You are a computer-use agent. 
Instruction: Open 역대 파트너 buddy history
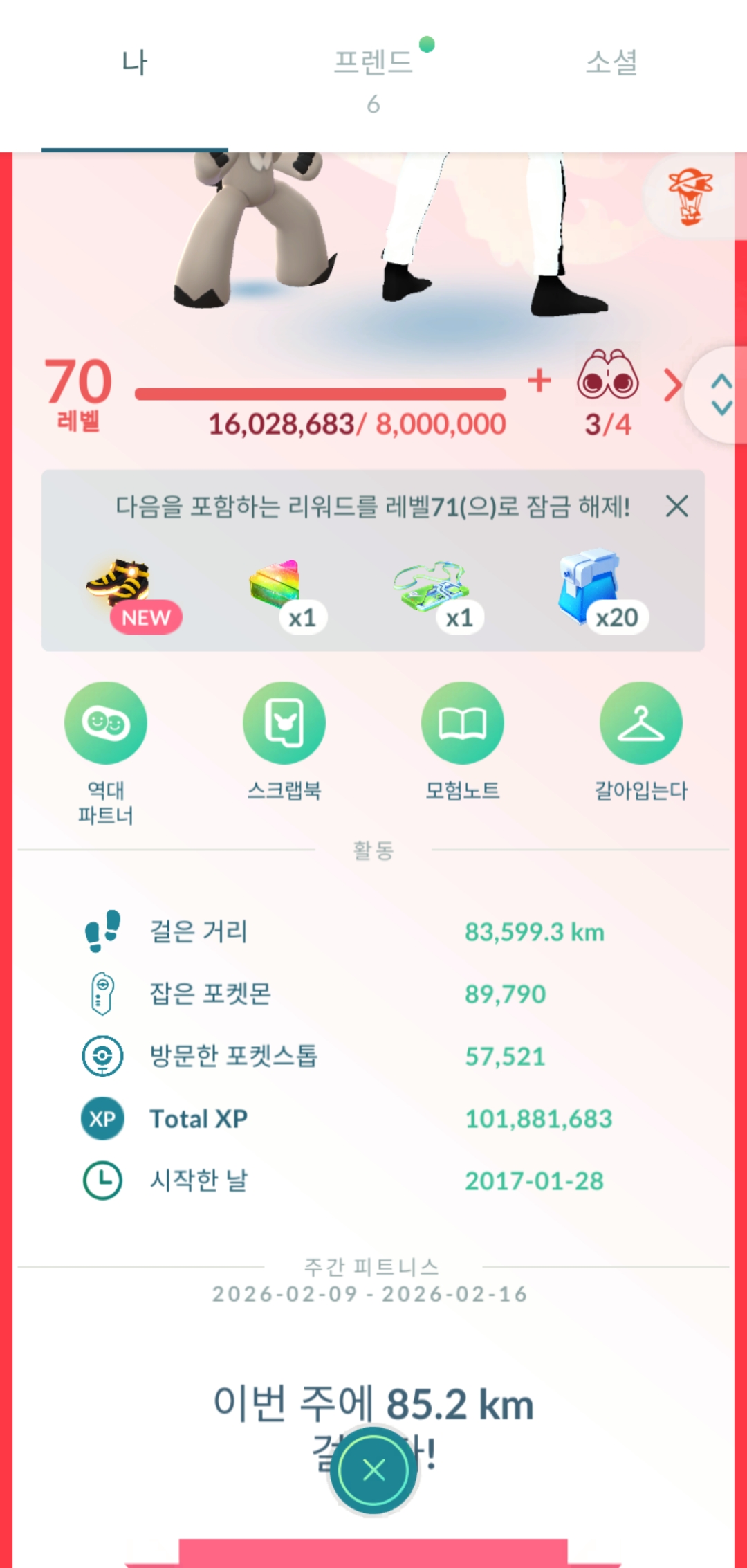[105, 723]
